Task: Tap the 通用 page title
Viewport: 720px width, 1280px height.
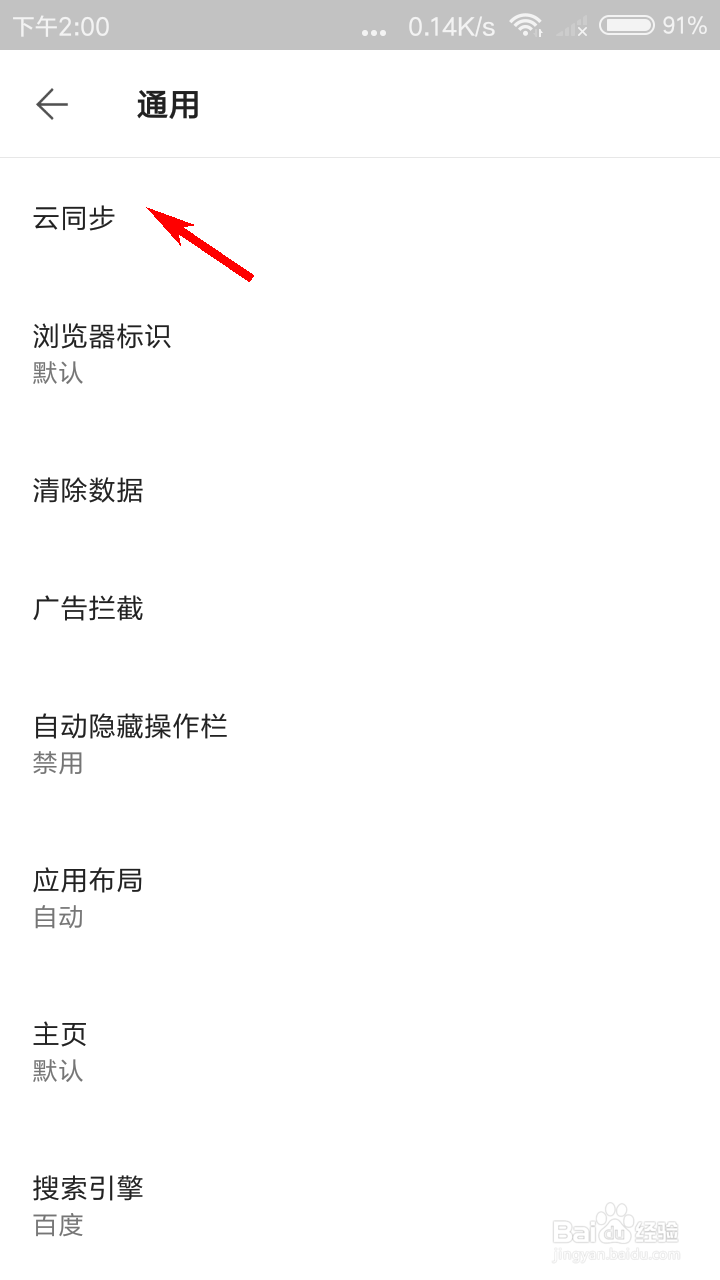Action: (x=167, y=104)
